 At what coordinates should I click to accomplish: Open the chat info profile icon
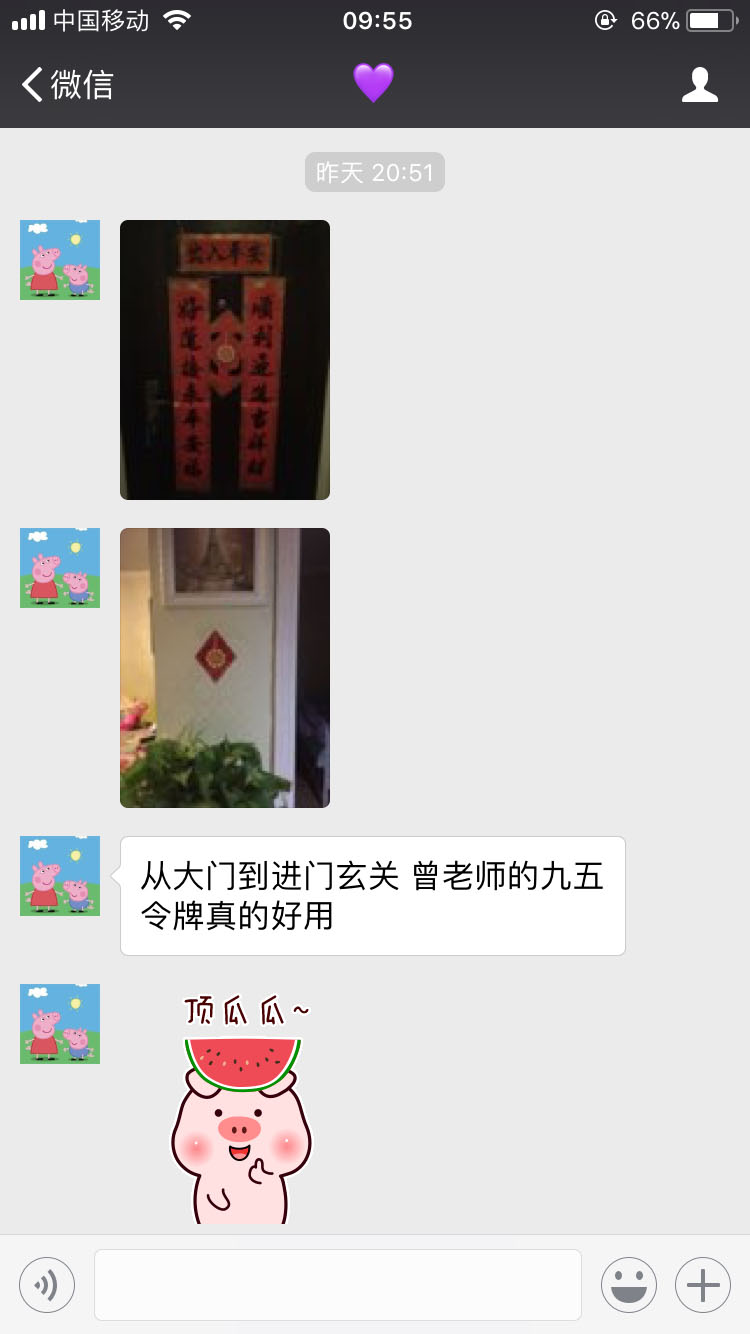[699, 85]
